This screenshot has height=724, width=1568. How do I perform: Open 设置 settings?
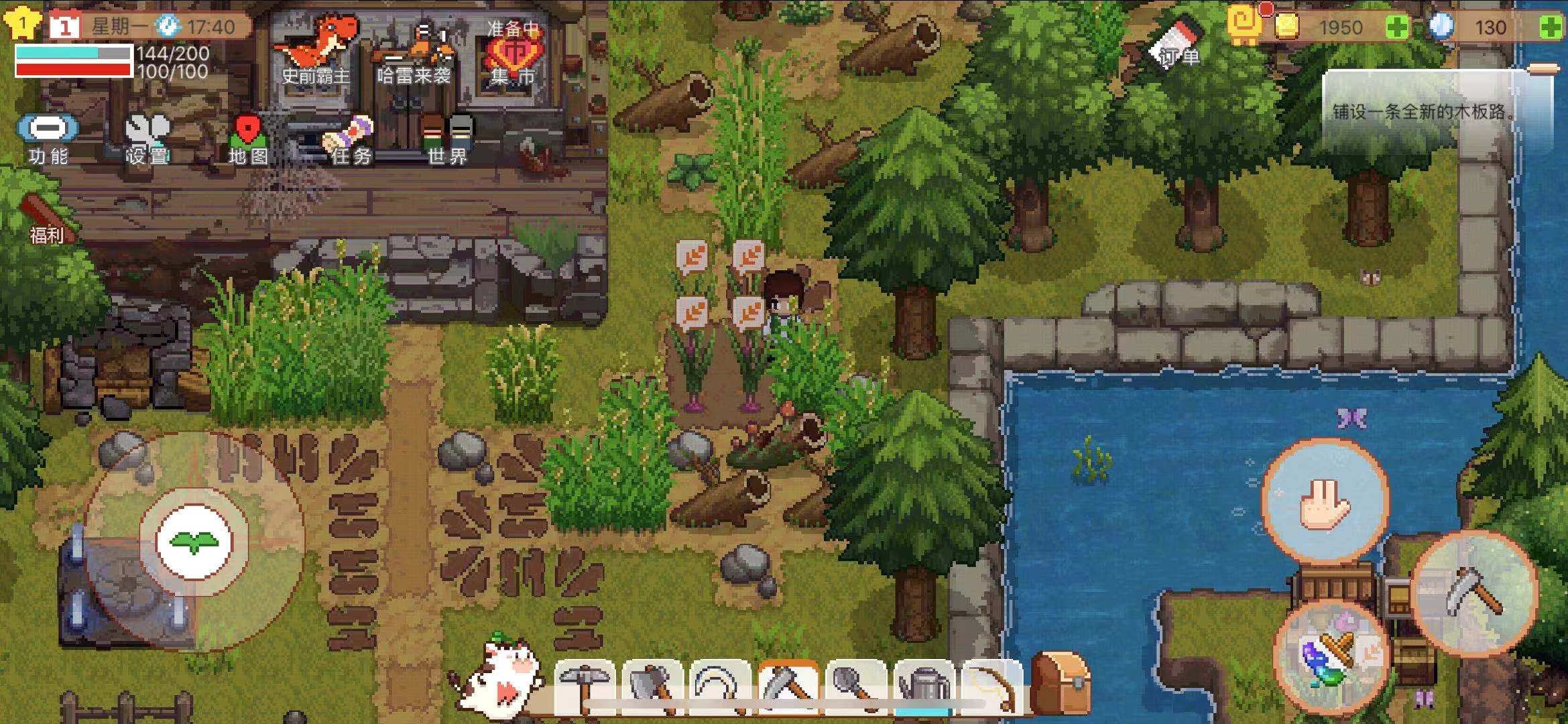[x=147, y=139]
